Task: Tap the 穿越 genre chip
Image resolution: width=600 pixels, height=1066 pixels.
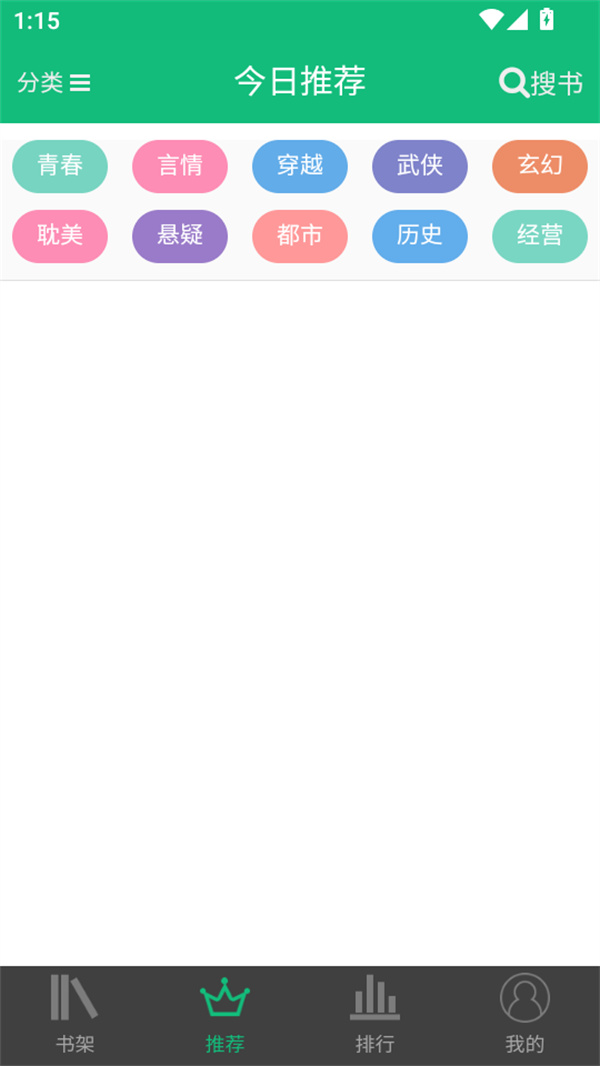Action: [300, 166]
